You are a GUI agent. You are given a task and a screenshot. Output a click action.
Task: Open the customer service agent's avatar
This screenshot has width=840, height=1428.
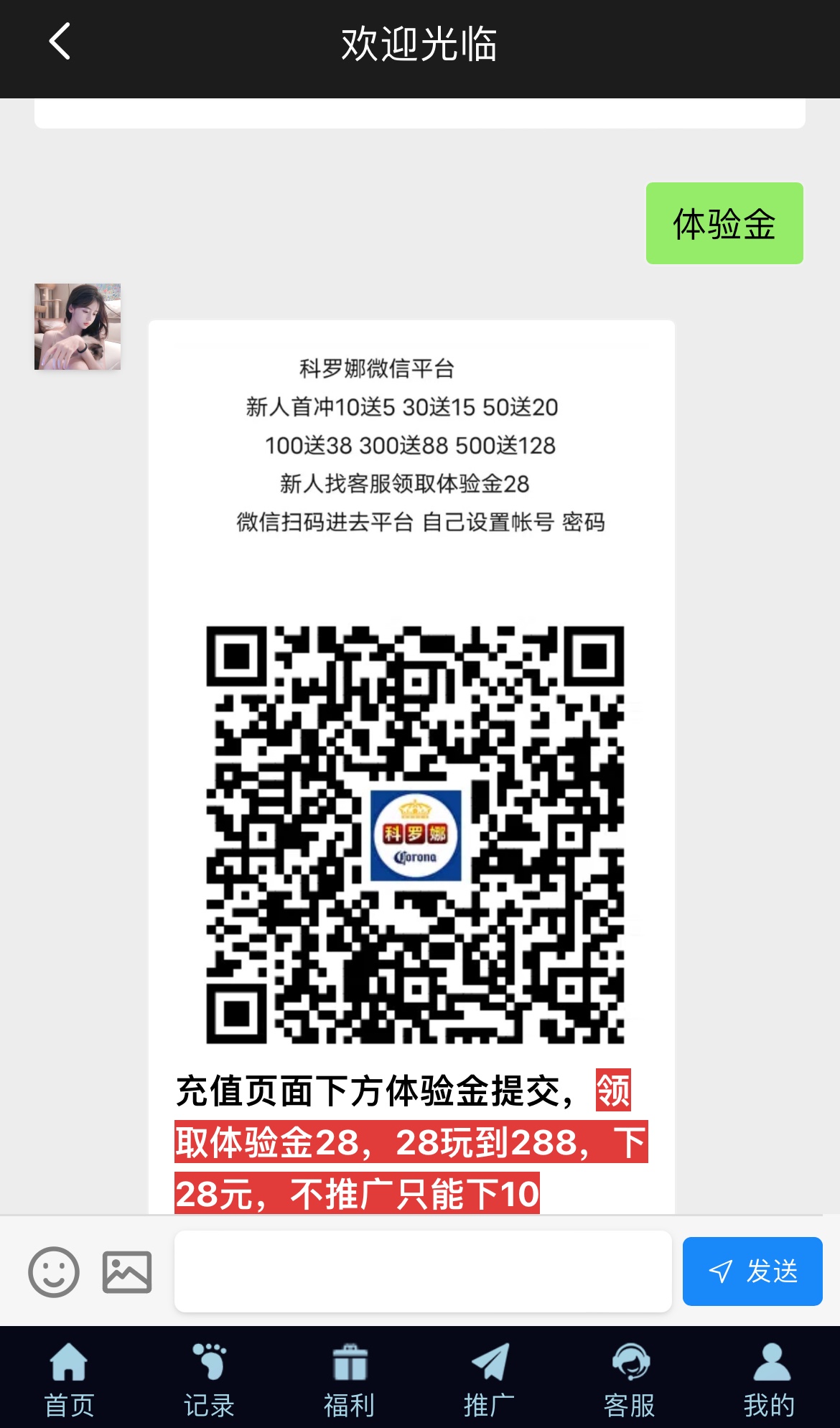(x=78, y=327)
